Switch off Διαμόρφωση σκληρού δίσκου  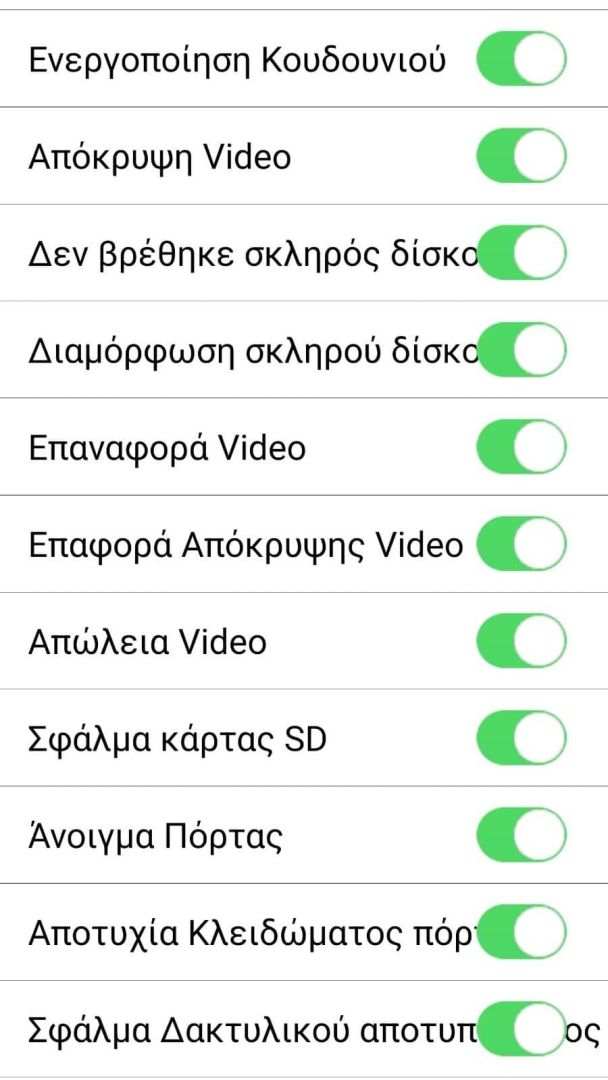(x=521, y=351)
